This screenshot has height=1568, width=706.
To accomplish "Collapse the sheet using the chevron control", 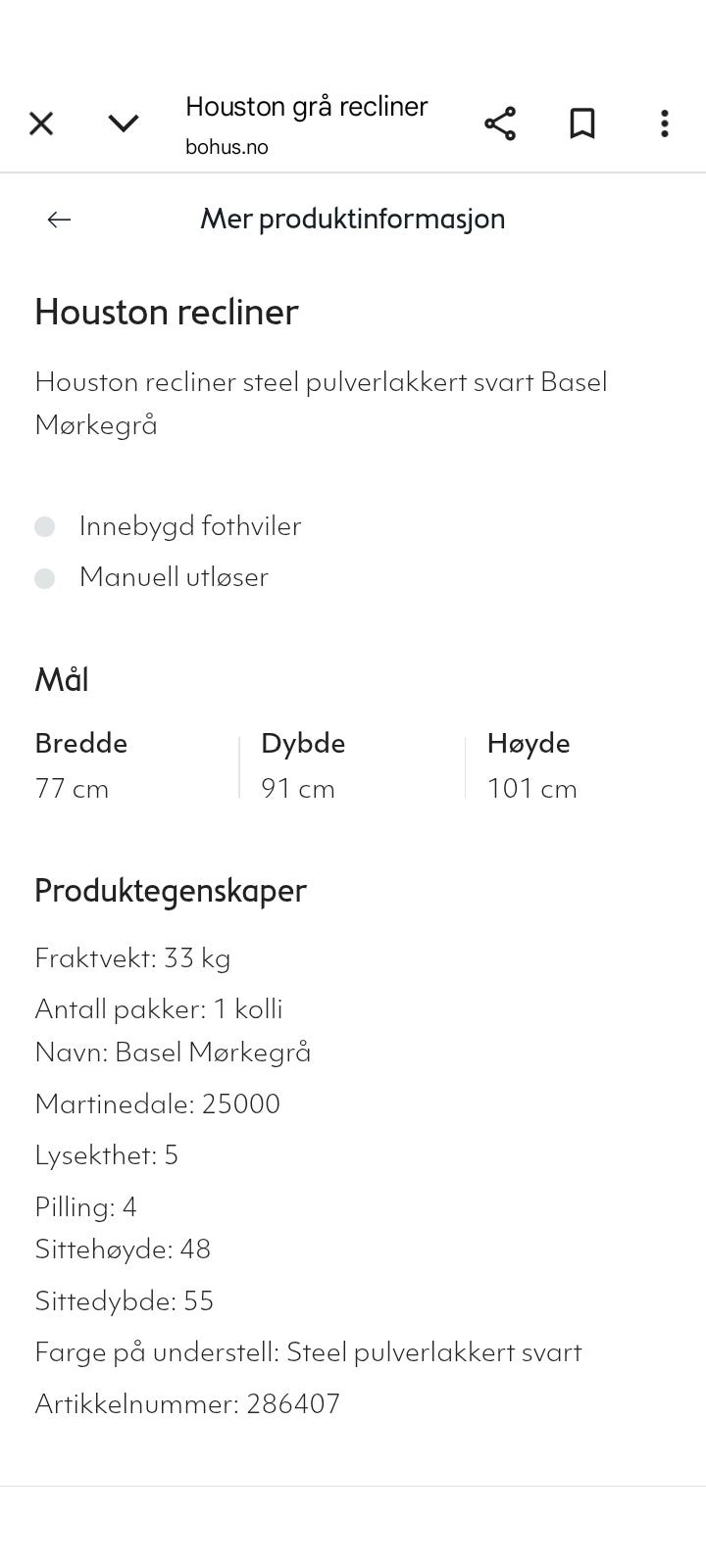I will (124, 123).
